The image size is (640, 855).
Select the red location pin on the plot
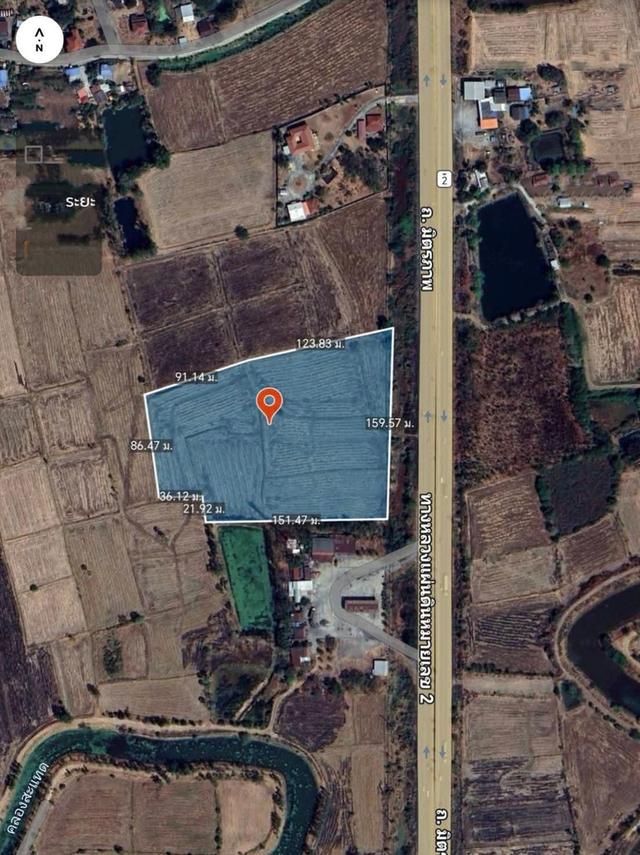click(x=269, y=403)
